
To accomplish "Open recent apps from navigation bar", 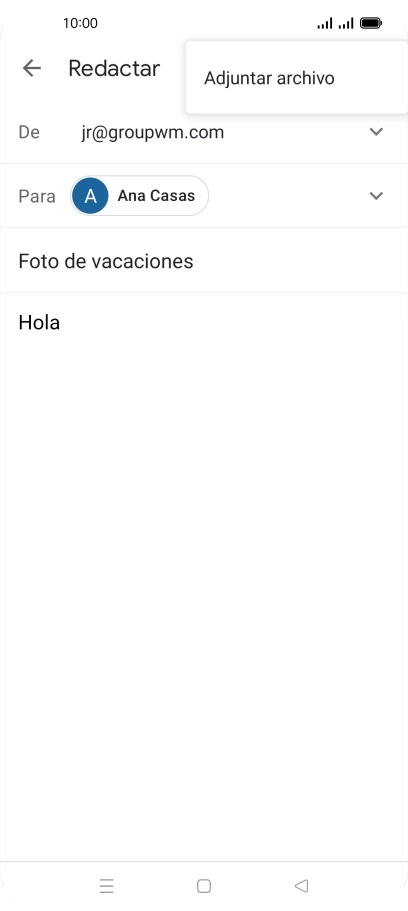I will pyautogui.click(x=106, y=886).
